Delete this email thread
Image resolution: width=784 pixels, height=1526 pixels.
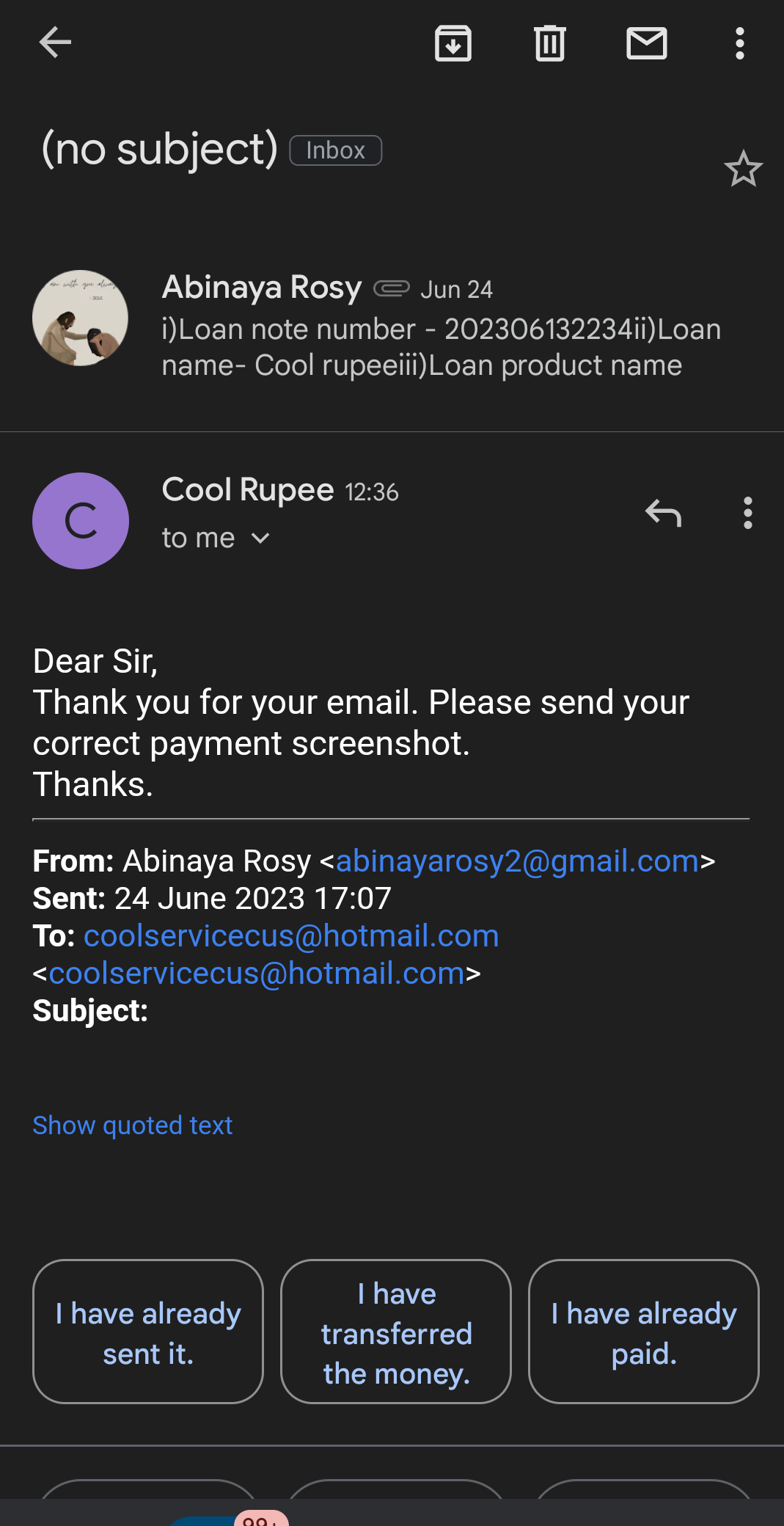549,43
